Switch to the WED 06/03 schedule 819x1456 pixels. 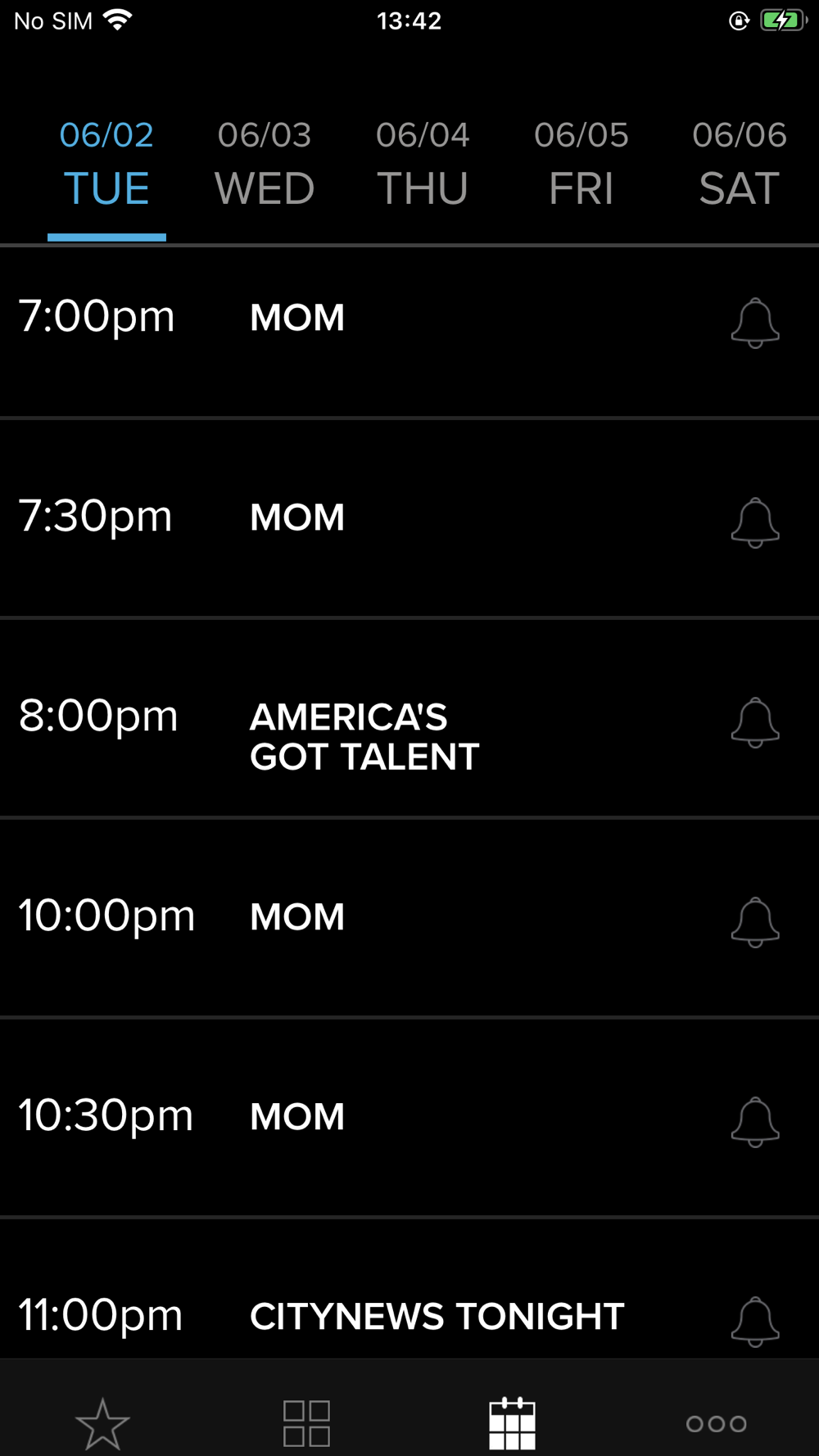[x=265, y=164]
